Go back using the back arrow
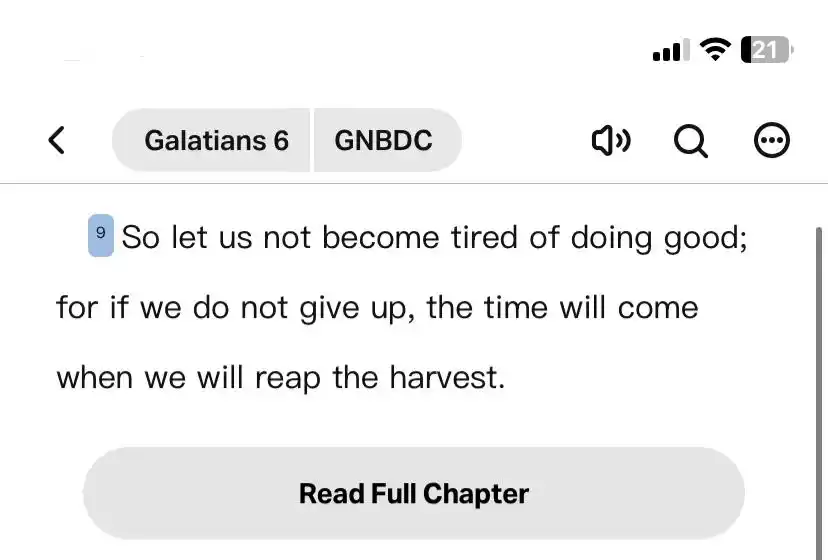The width and height of the screenshot is (828, 560). click(57, 140)
